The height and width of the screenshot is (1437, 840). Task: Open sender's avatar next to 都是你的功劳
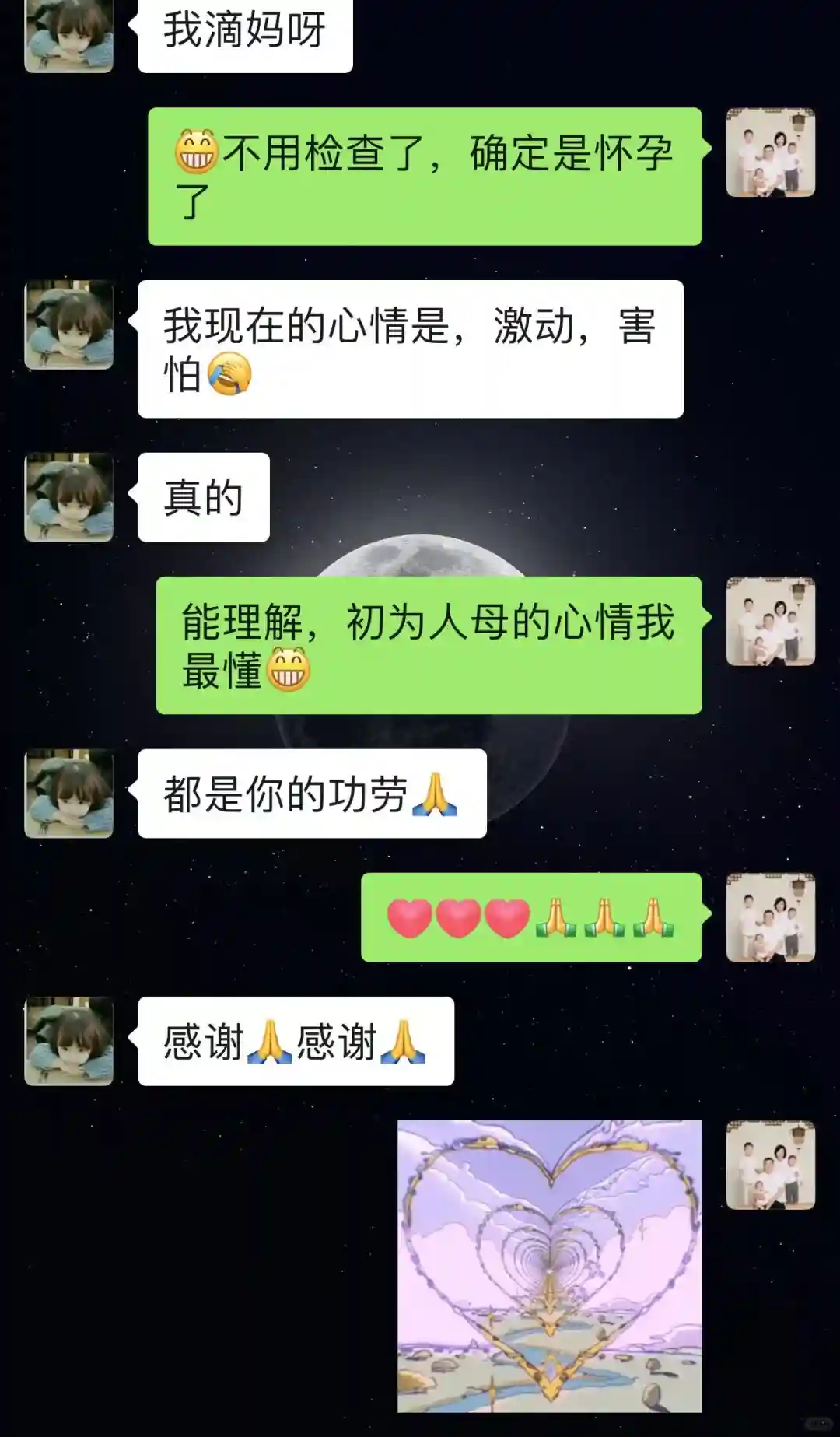[69, 794]
